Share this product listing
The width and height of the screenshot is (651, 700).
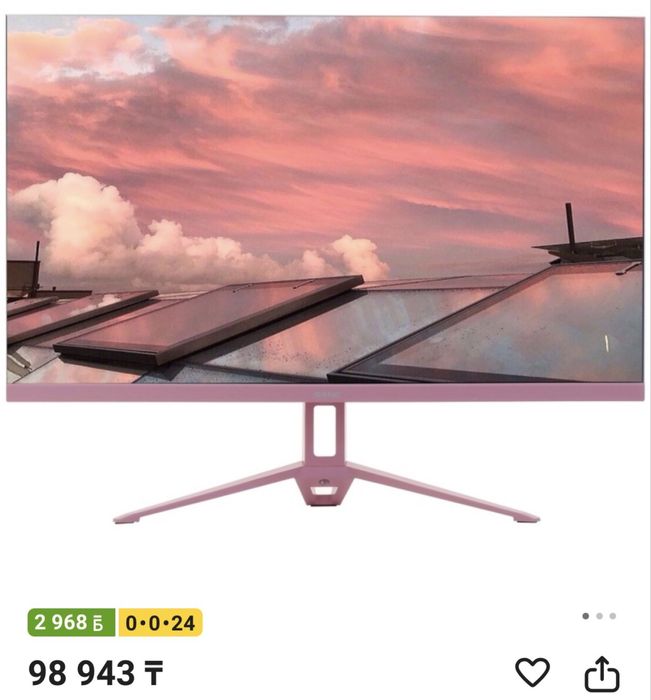[601, 673]
